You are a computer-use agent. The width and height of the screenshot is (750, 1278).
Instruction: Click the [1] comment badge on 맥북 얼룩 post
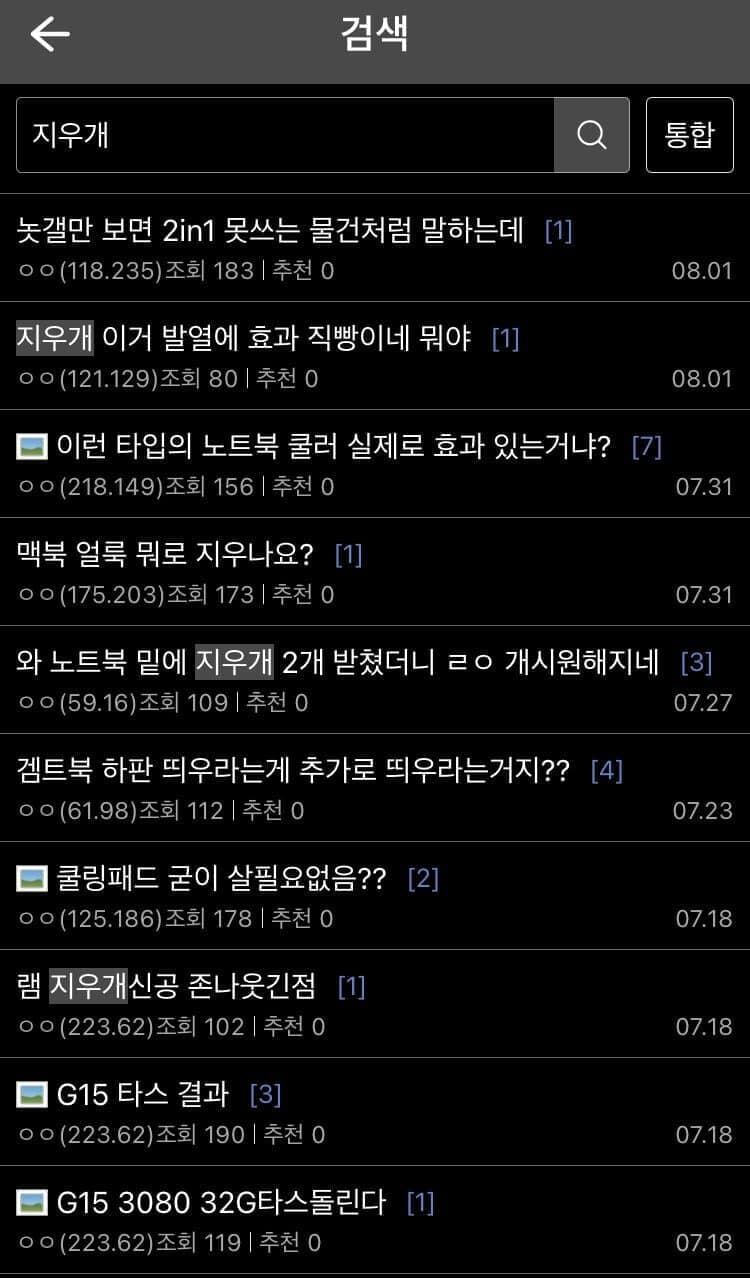point(349,554)
